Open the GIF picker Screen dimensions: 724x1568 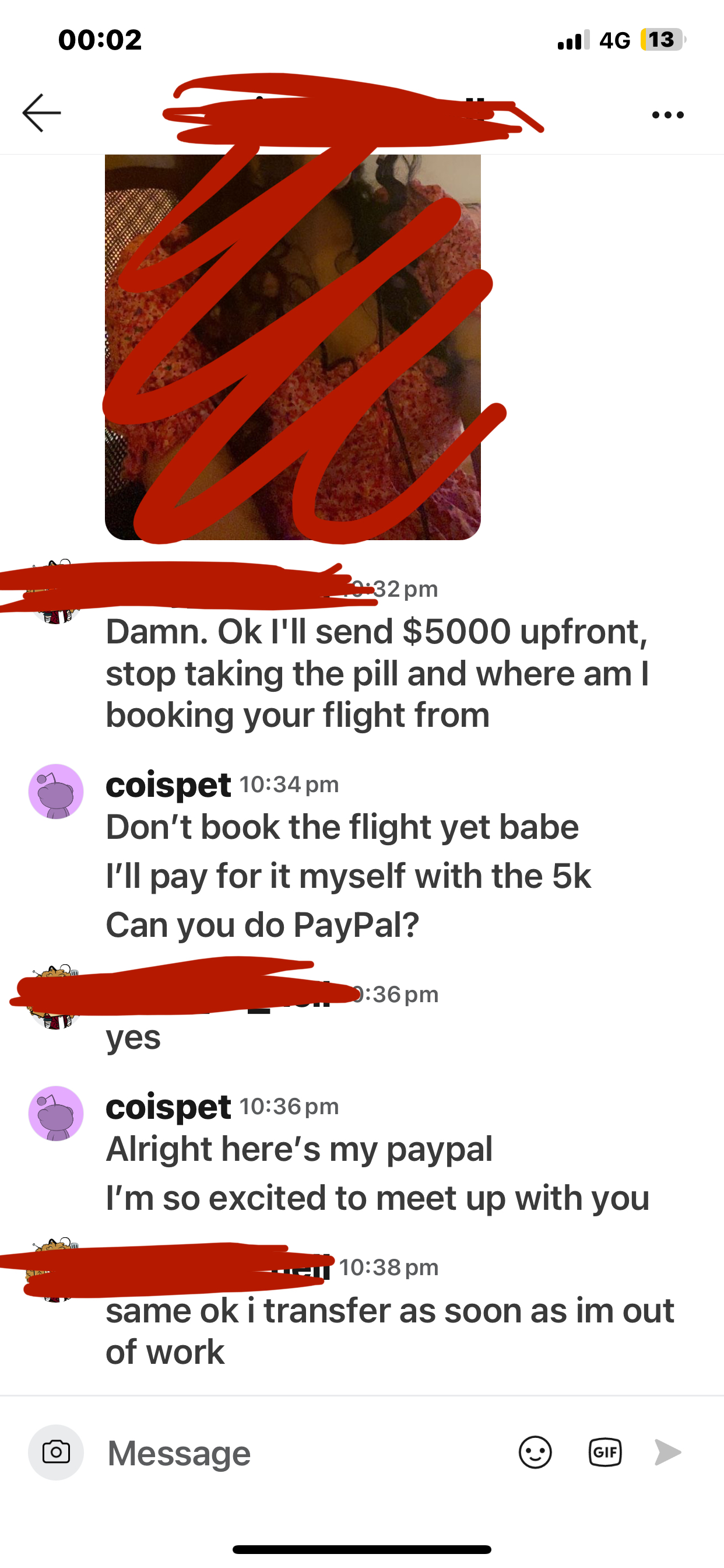604,1452
